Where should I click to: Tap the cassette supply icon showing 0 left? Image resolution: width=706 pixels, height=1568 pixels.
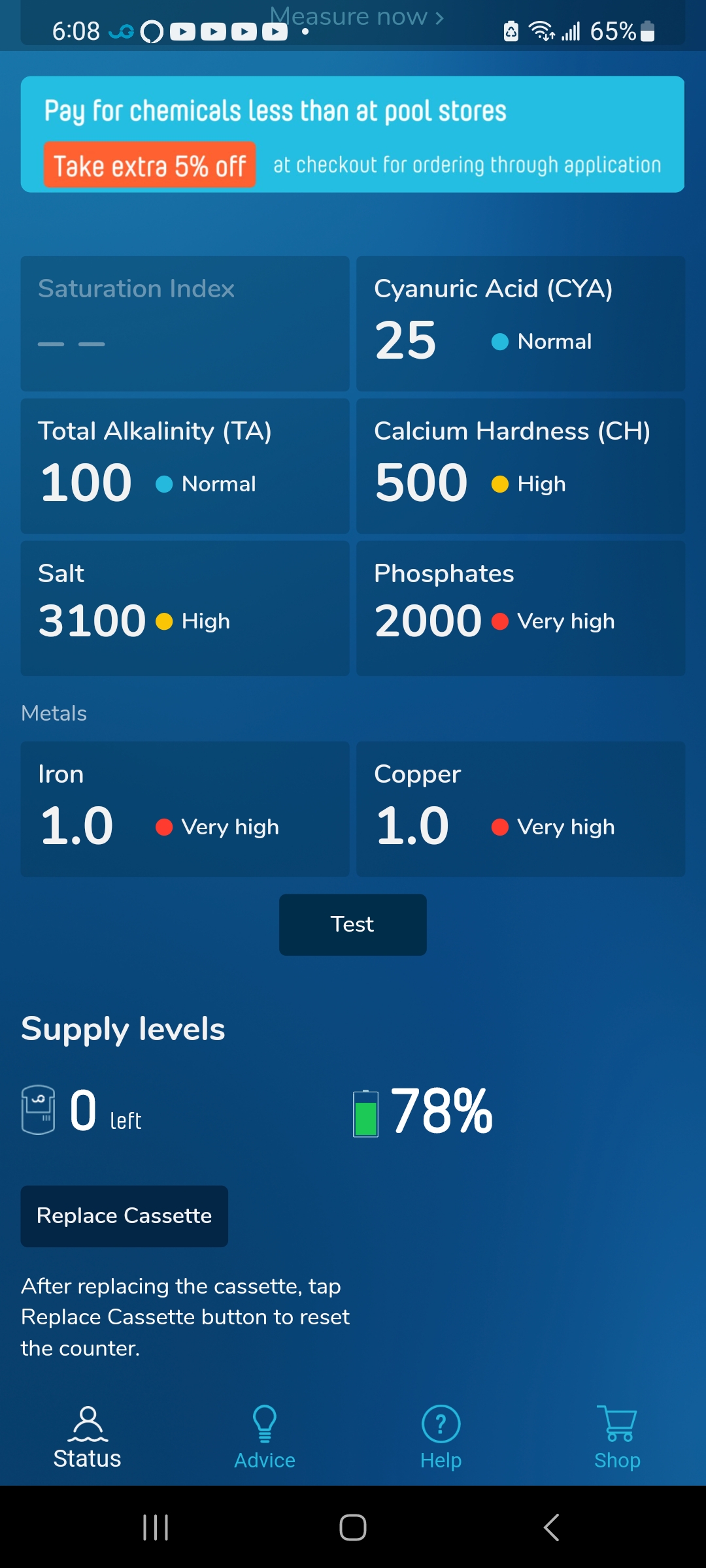[x=39, y=1111]
